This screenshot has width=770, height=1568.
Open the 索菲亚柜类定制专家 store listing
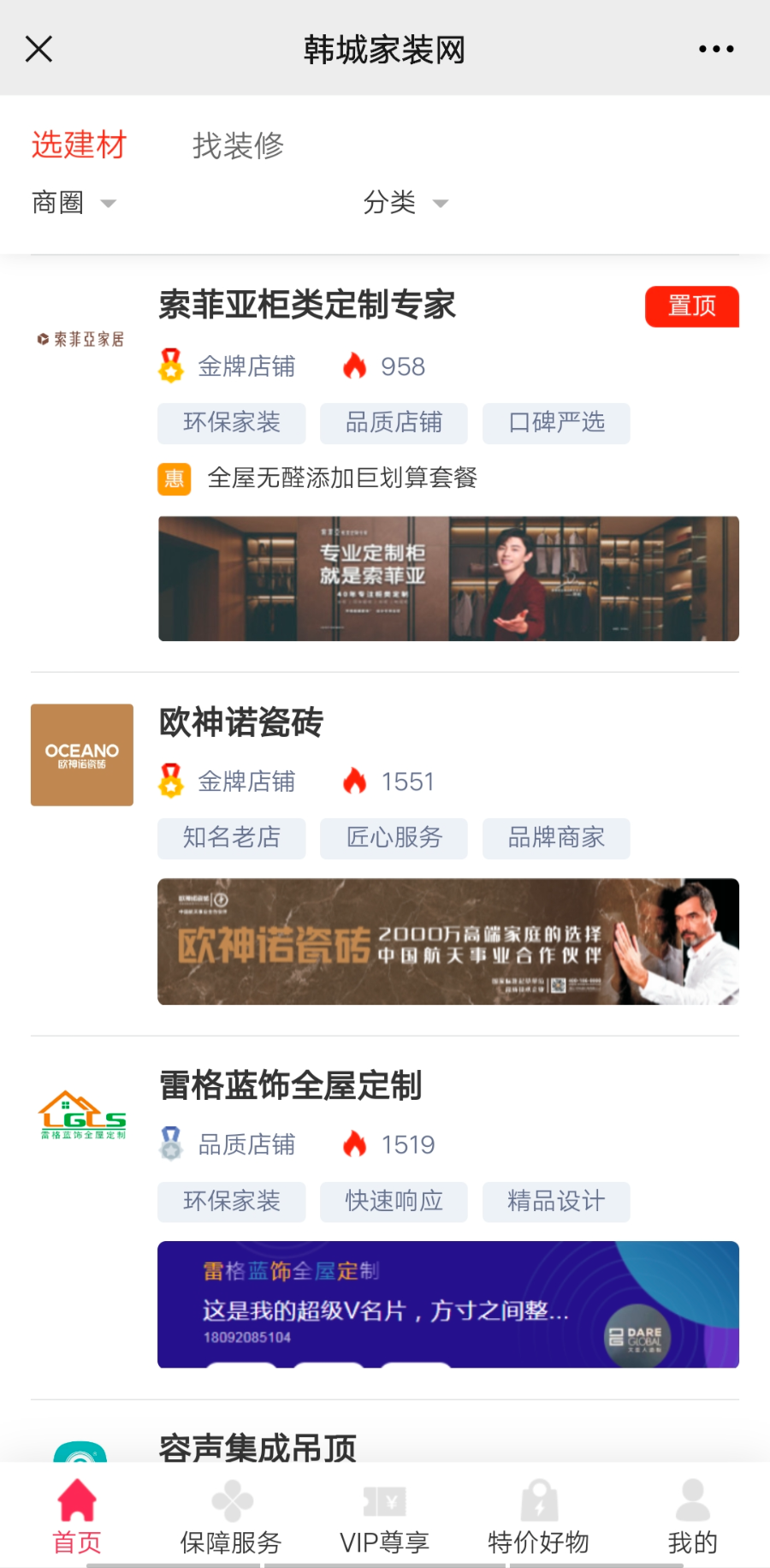tap(307, 305)
